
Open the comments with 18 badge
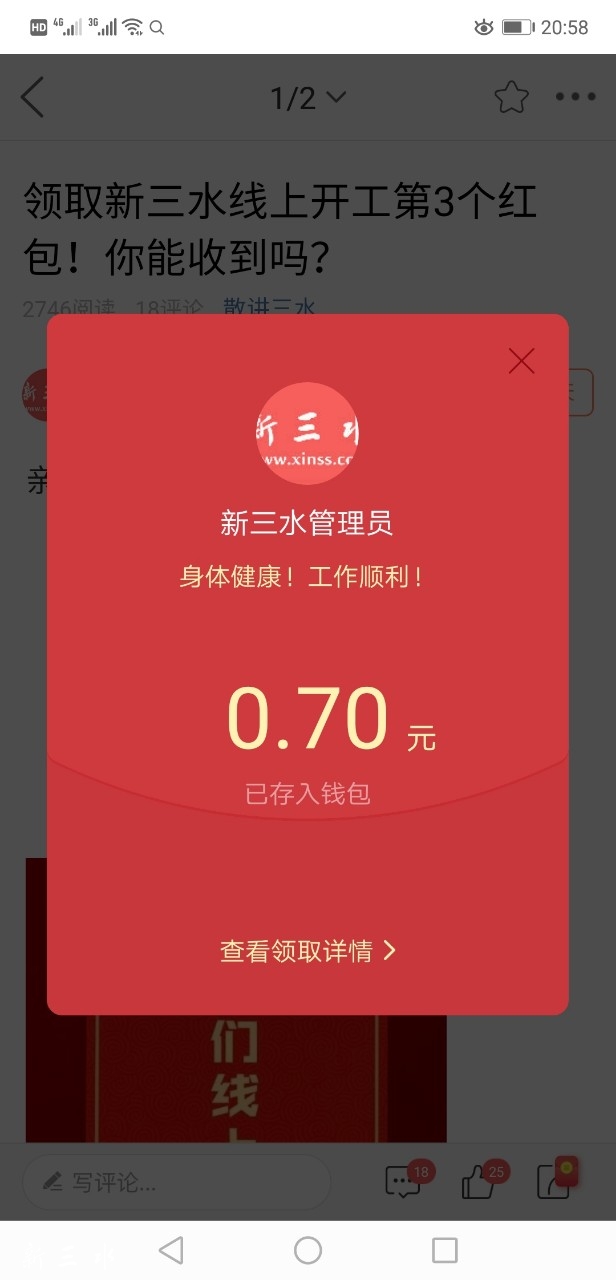(x=404, y=1182)
